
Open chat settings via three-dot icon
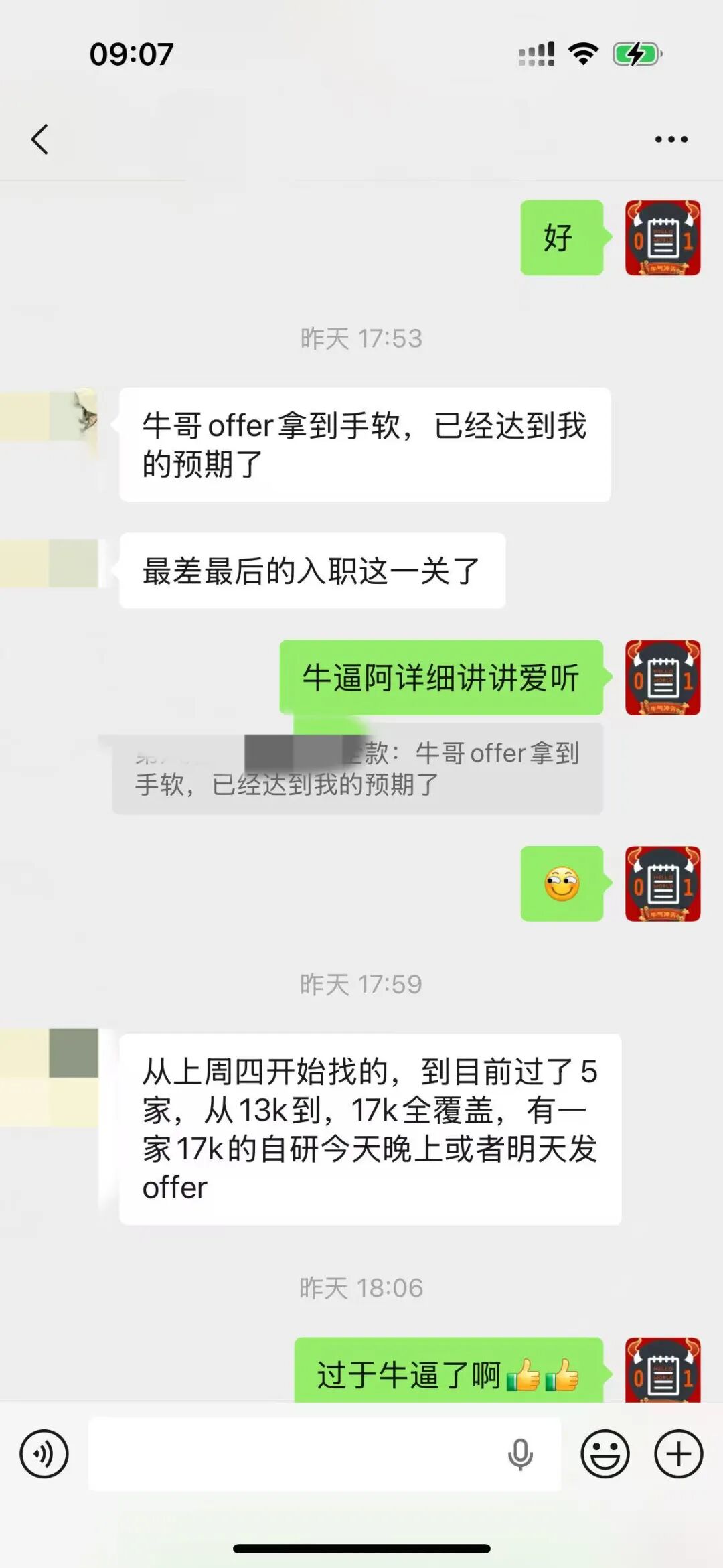669,139
